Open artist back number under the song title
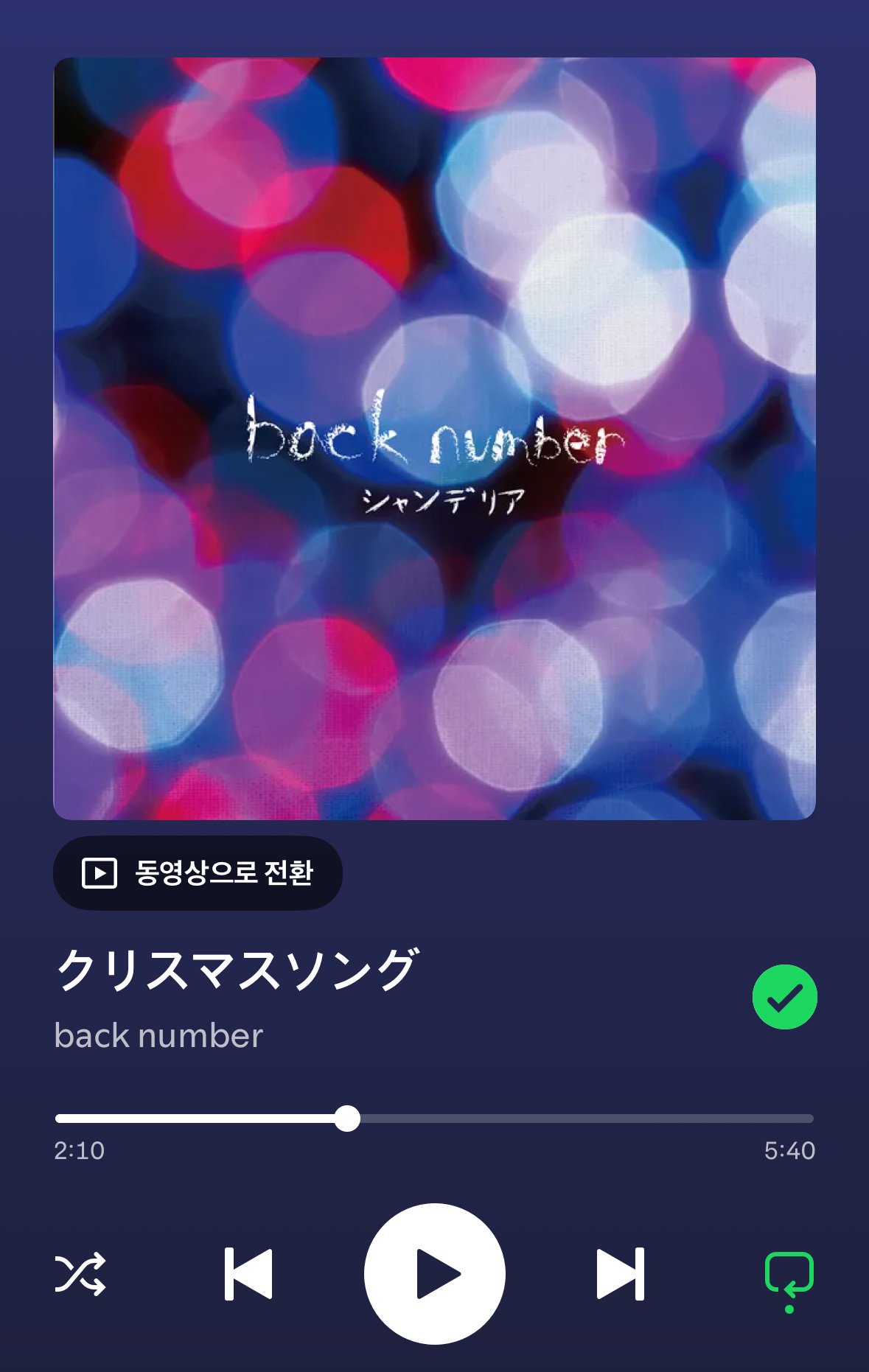 (158, 1036)
